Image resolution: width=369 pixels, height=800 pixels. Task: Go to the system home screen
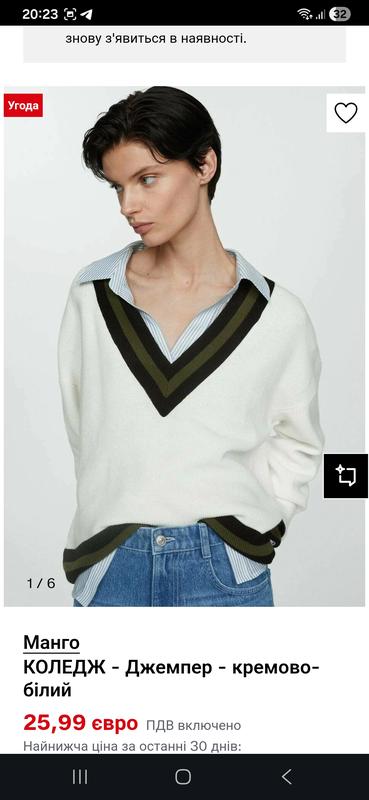pyautogui.click(x=183, y=777)
